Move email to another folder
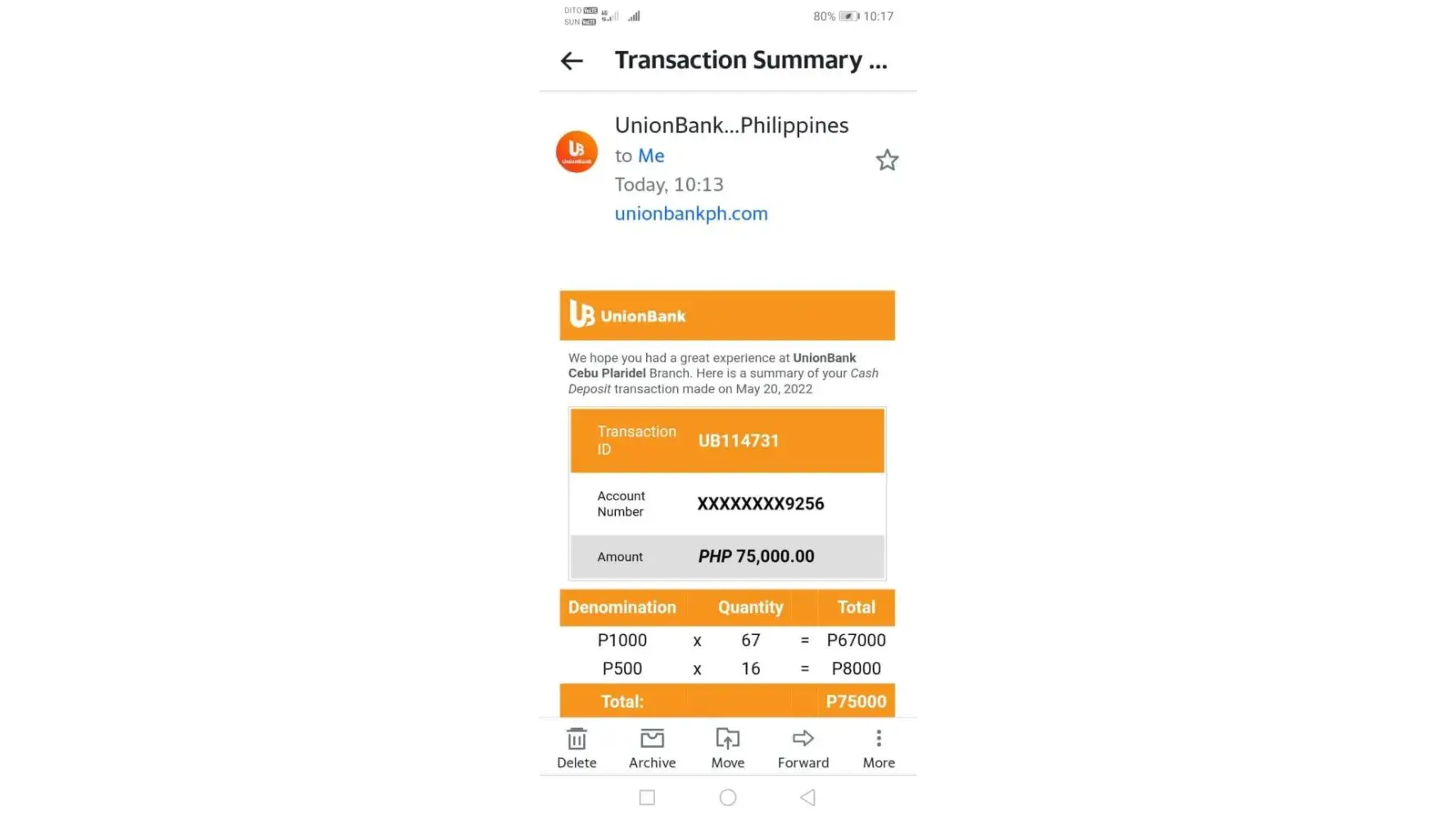The width and height of the screenshot is (1456, 819). tap(727, 748)
